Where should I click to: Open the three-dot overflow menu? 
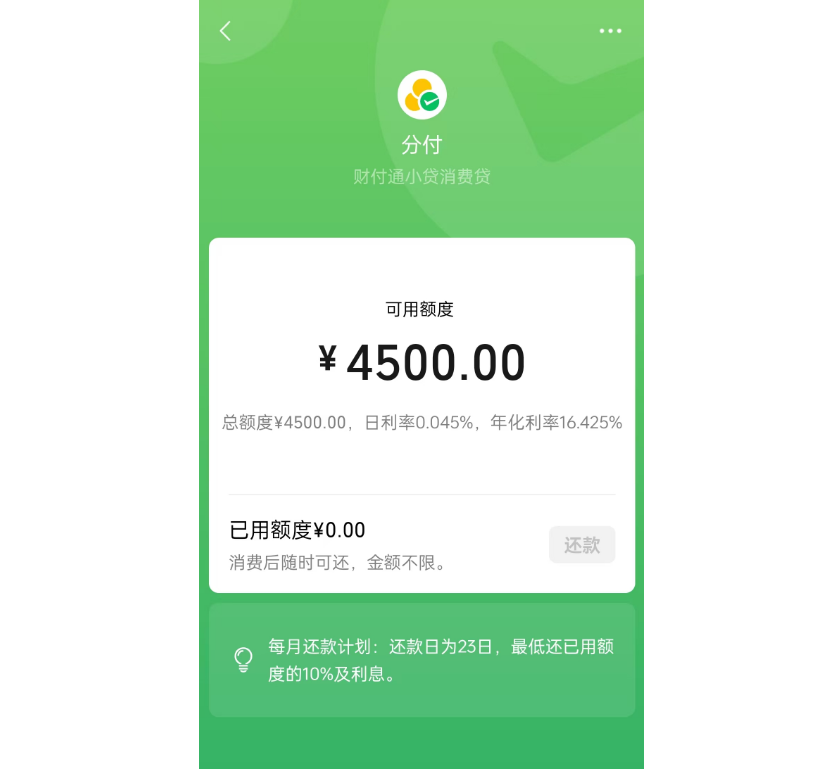click(x=610, y=31)
